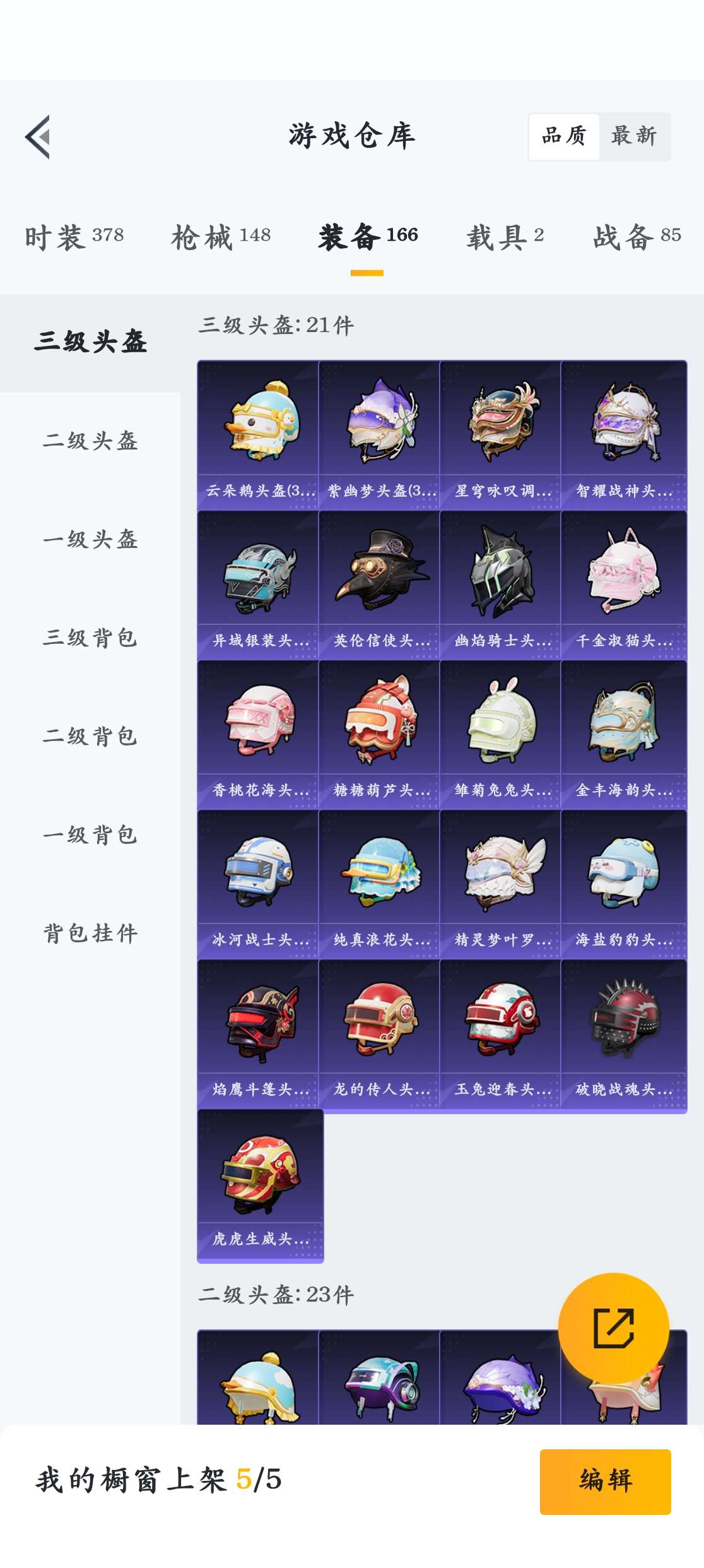Open the 云朵鹅头盔 item
704x1568 pixels.
click(259, 434)
